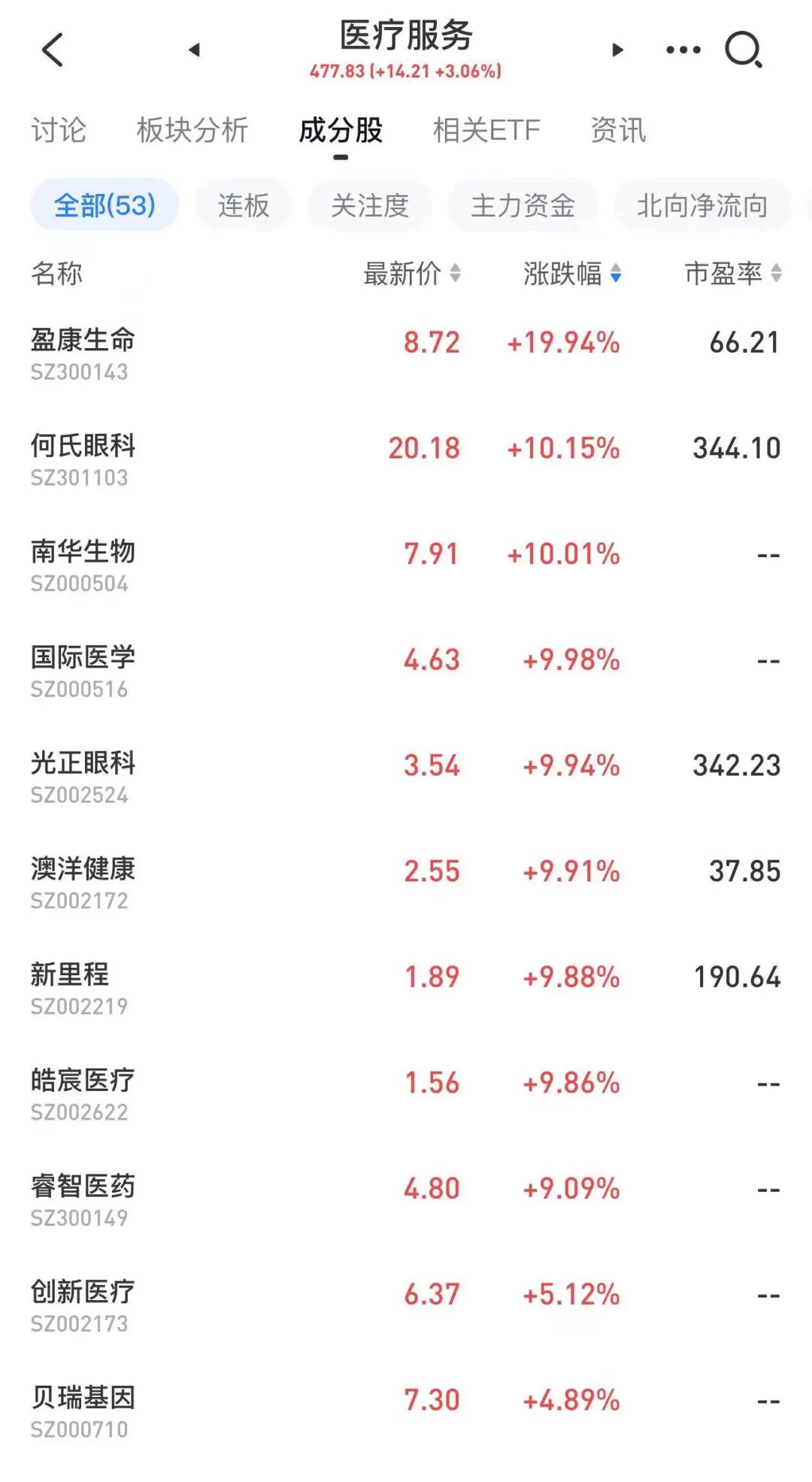The image size is (812, 1482).
Task: Switch to the 板块分析 tab
Action: point(192,130)
